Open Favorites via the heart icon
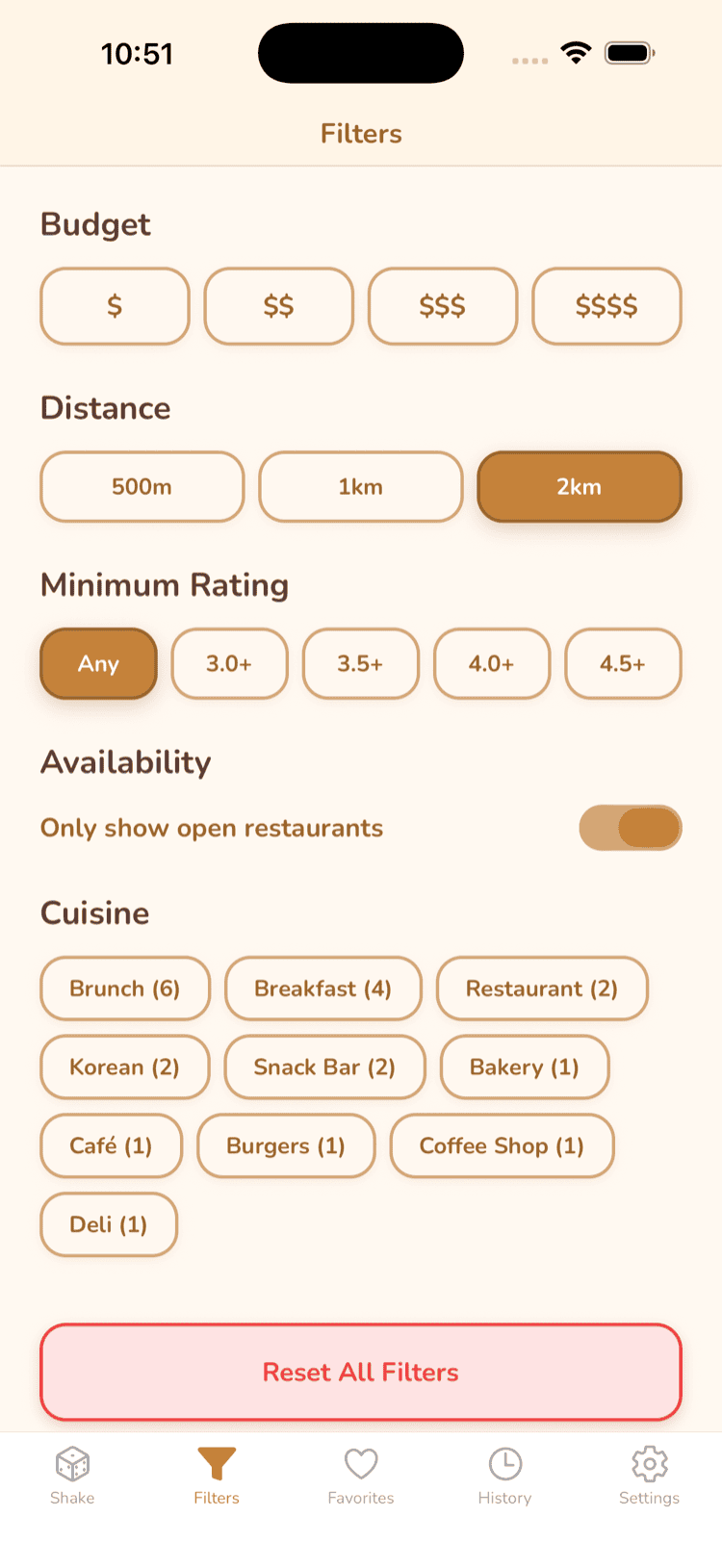Screen dimensions: 722x1568 360,1463
